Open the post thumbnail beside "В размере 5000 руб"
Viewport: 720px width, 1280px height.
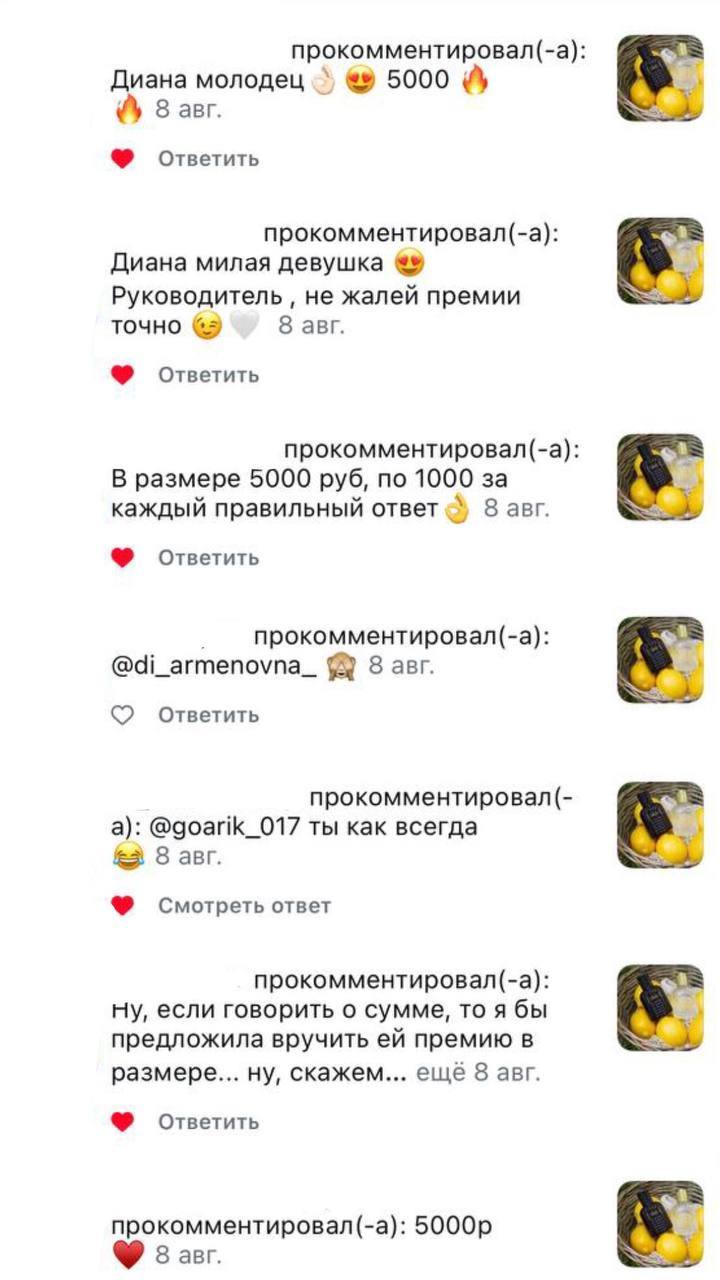[x=660, y=476]
